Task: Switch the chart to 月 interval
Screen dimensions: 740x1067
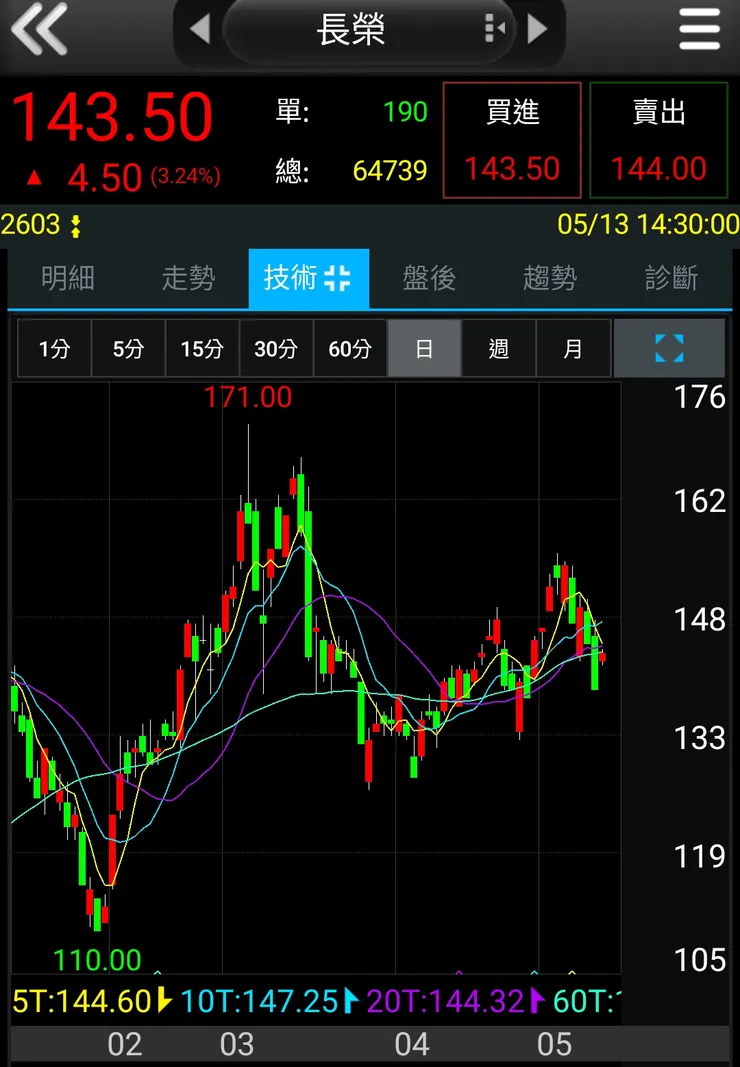Action: [572, 349]
